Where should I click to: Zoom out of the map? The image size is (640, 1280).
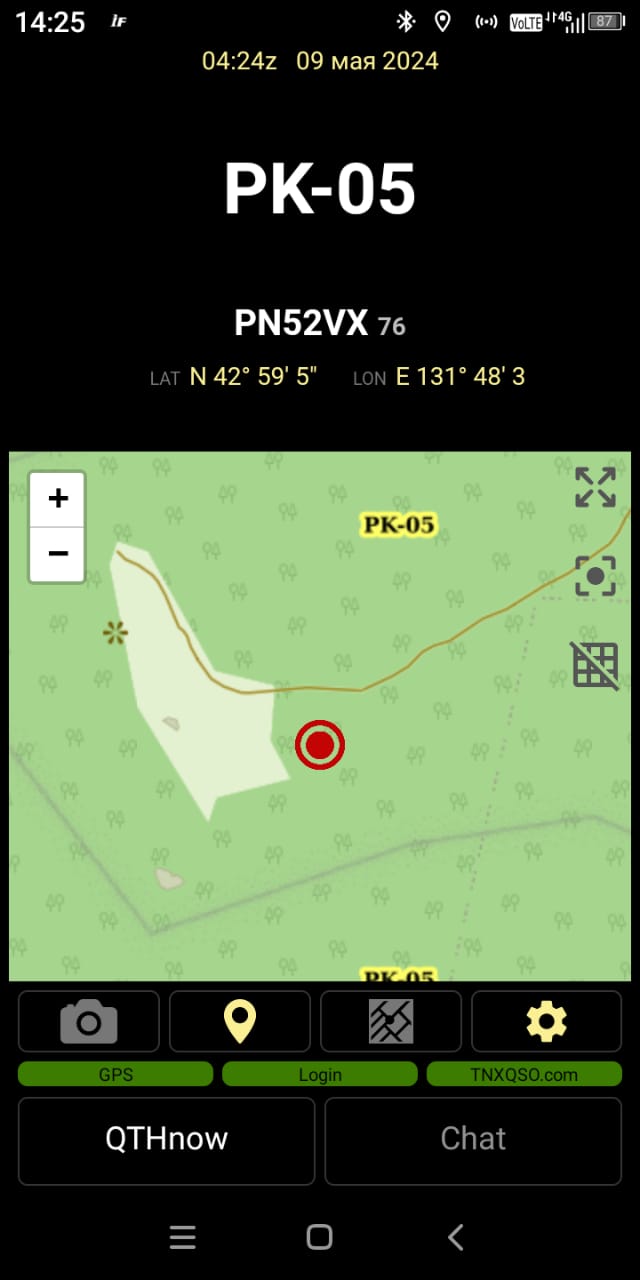point(58,554)
